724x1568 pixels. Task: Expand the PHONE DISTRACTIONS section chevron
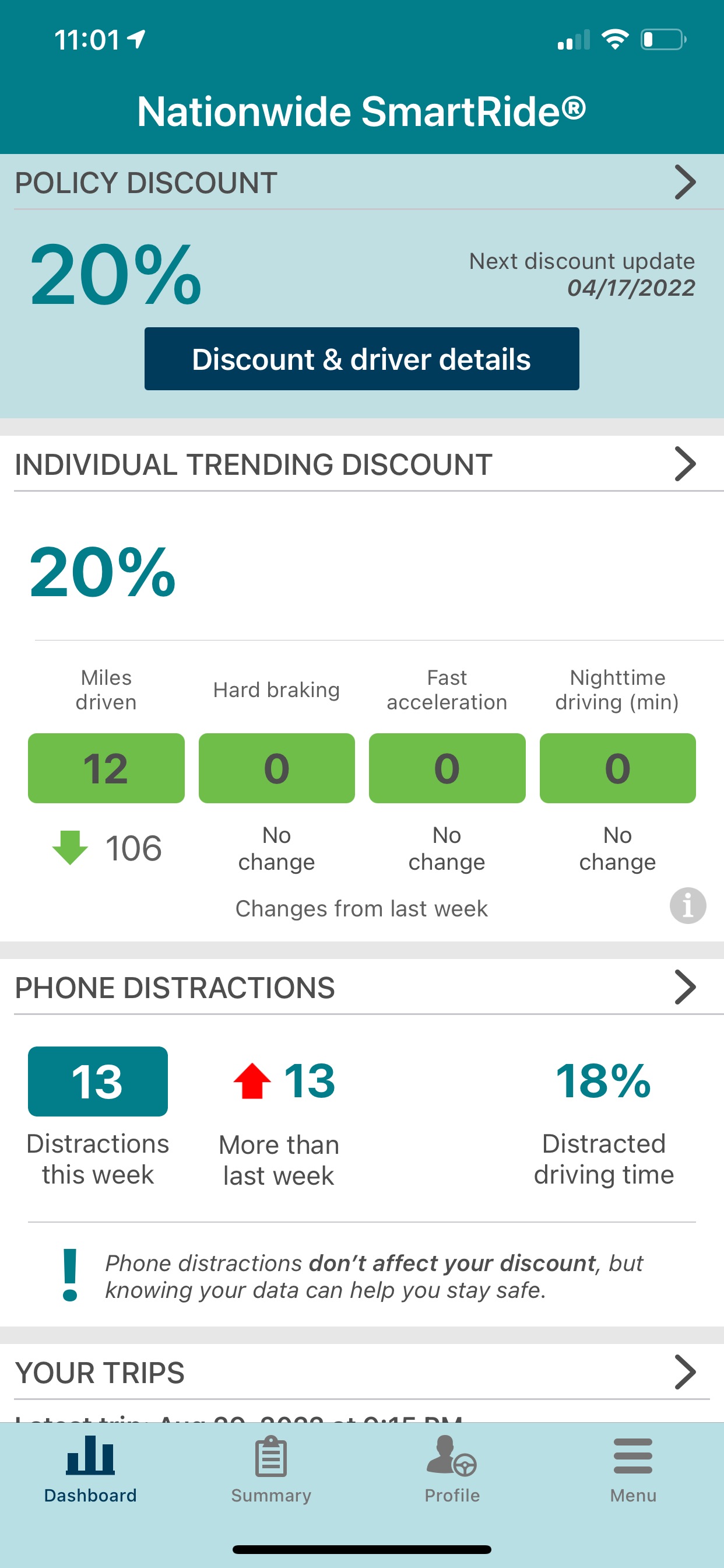click(686, 986)
